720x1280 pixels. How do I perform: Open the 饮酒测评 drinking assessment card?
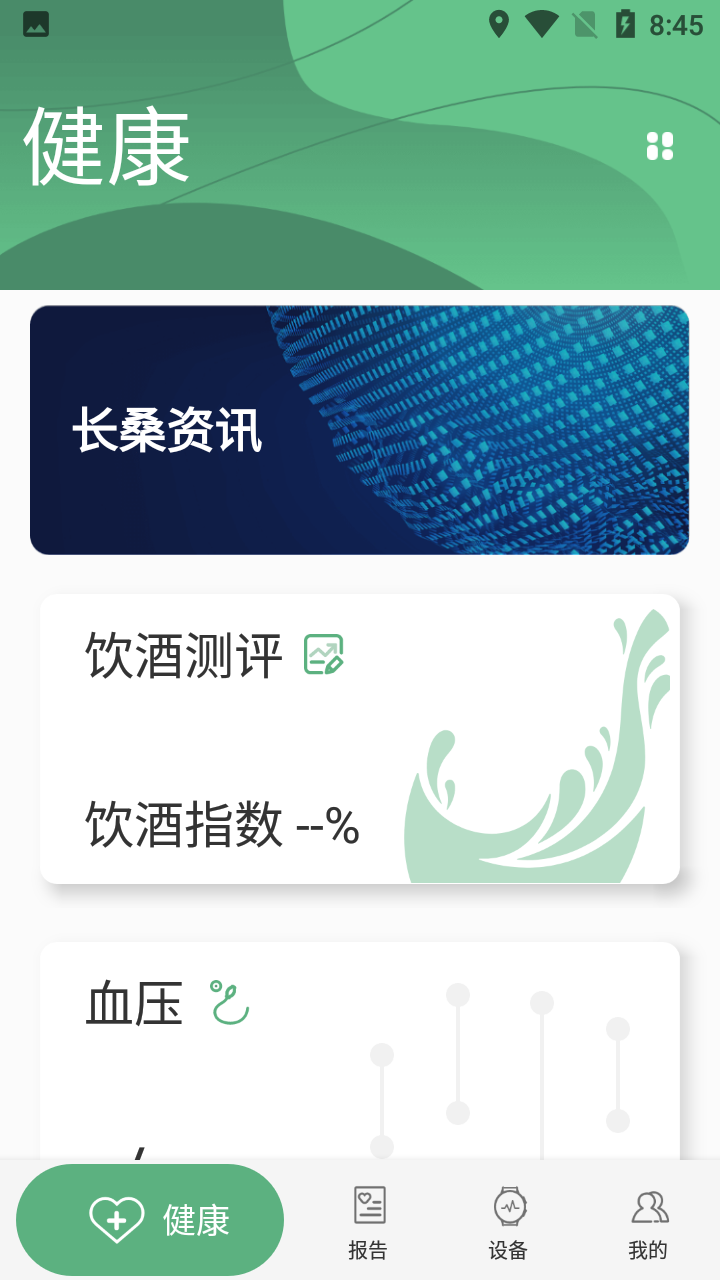(360, 740)
